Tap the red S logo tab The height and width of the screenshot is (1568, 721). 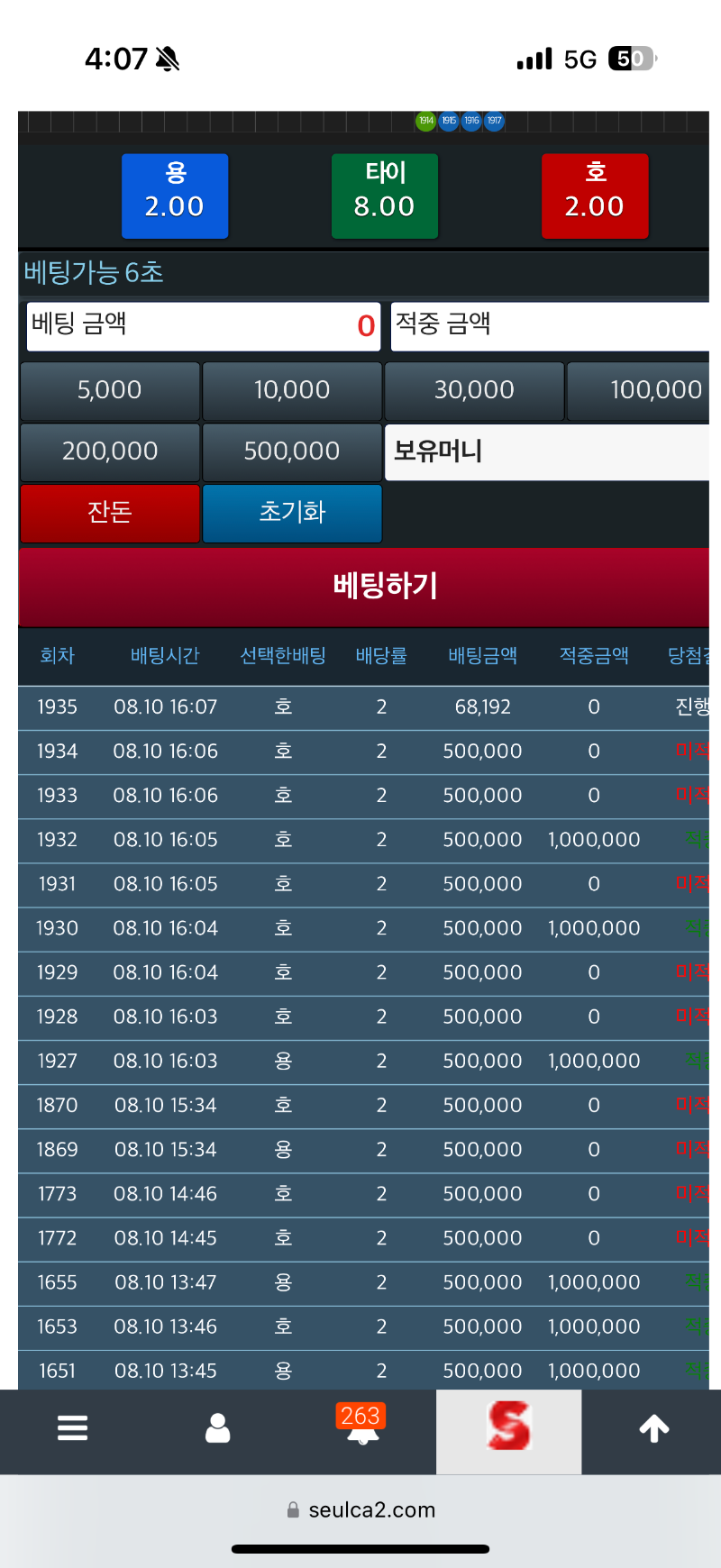pyautogui.click(x=509, y=1431)
